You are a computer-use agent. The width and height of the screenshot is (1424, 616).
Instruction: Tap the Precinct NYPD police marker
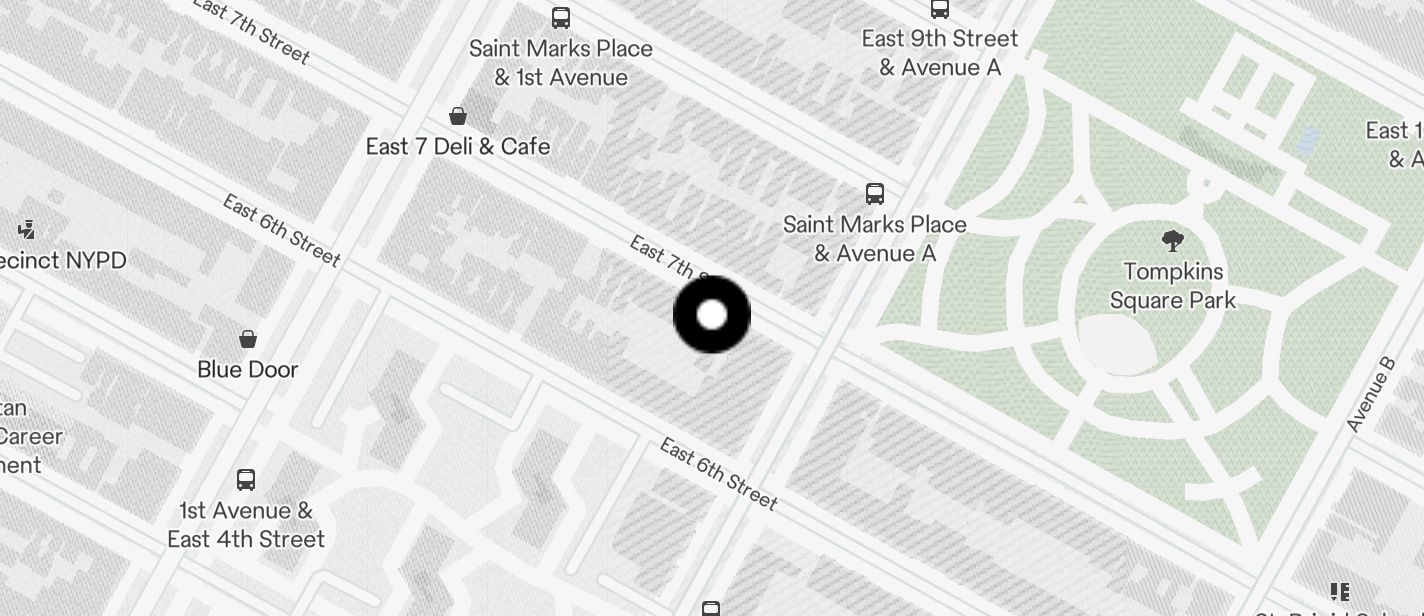pos(27,229)
